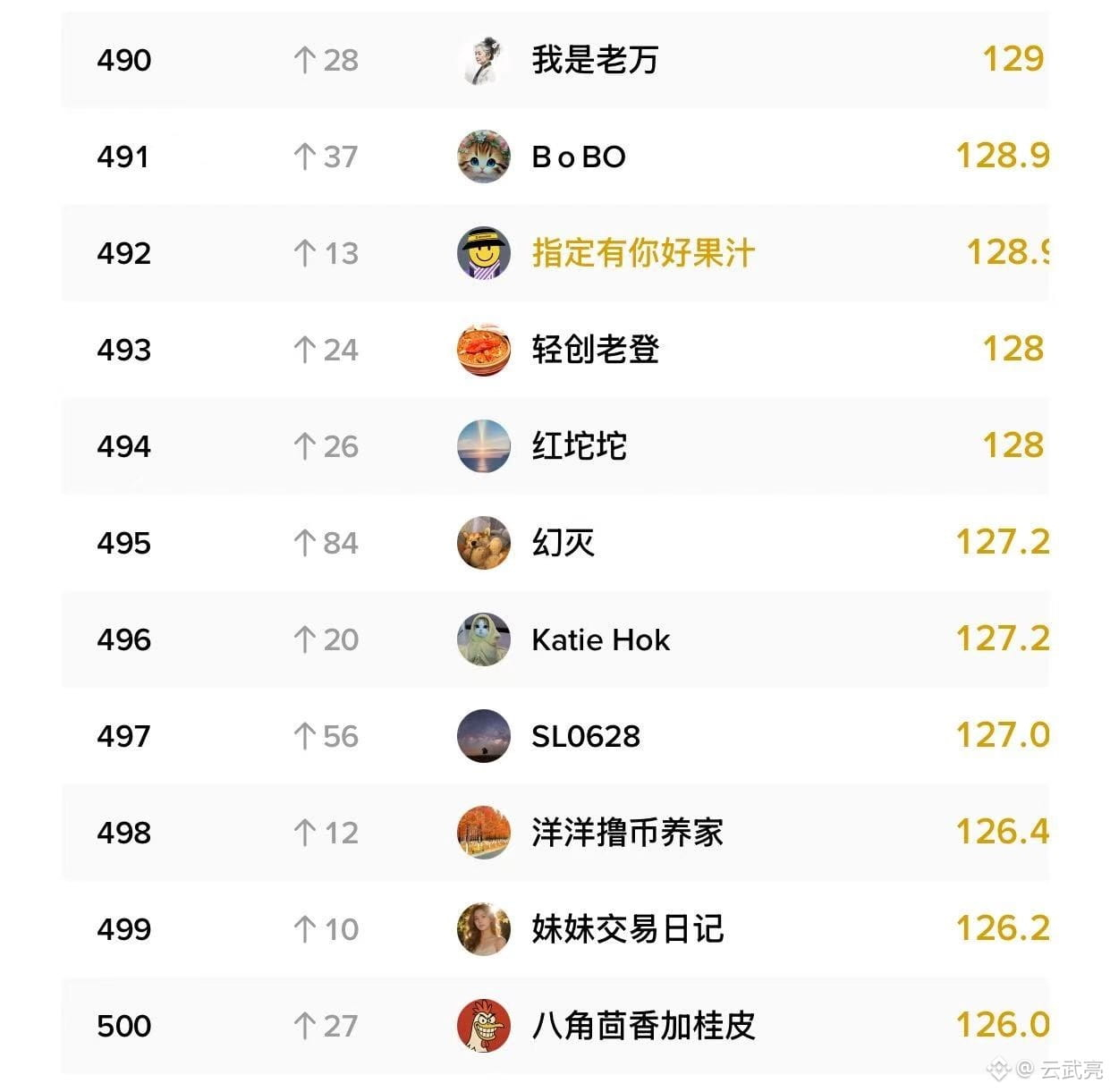Open 幻灭's profile at rank 495
This screenshot has height=1092, width=1110.
(x=555, y=543)
